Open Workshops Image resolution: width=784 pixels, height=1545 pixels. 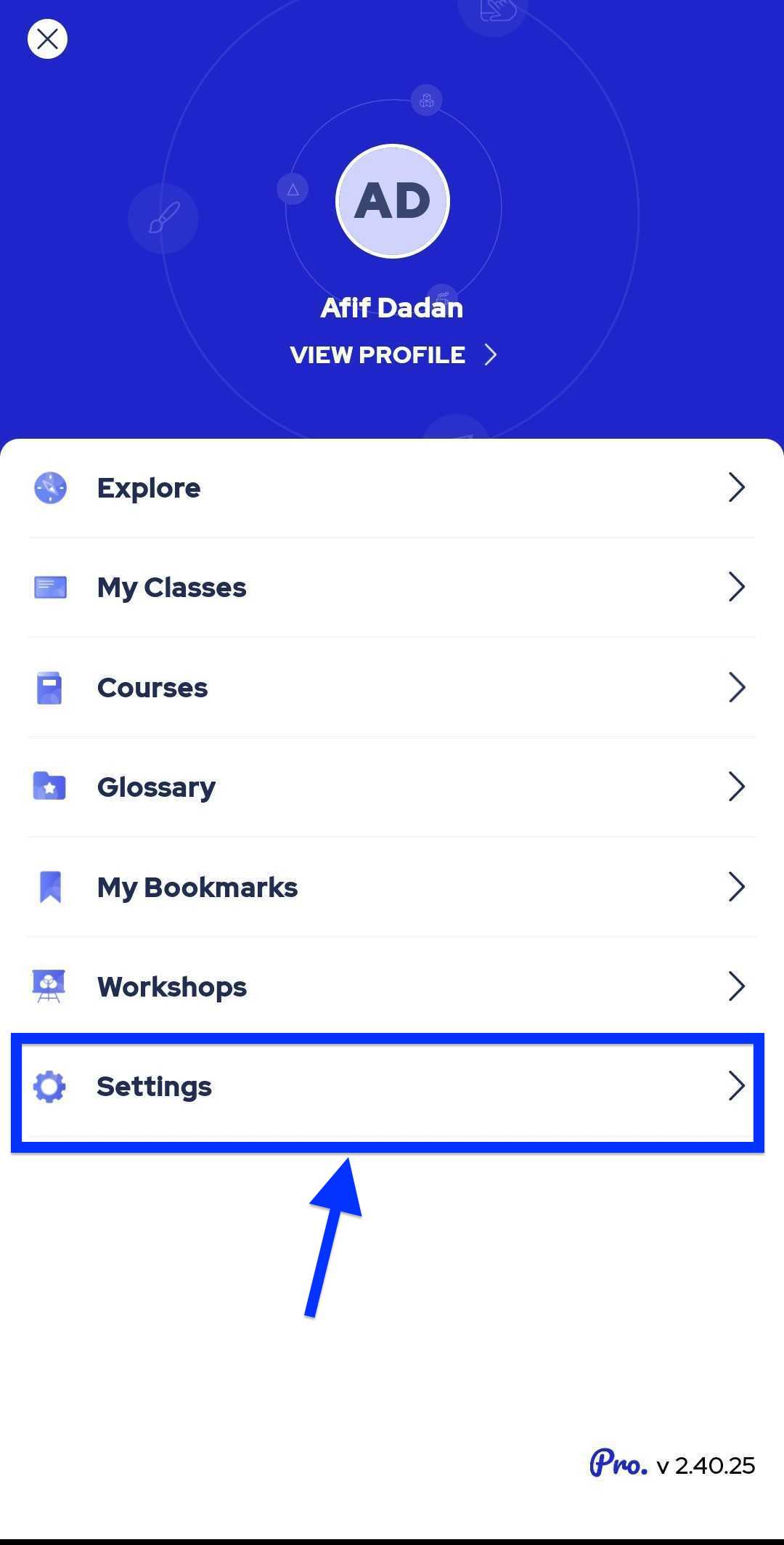[x=392, y=986]
